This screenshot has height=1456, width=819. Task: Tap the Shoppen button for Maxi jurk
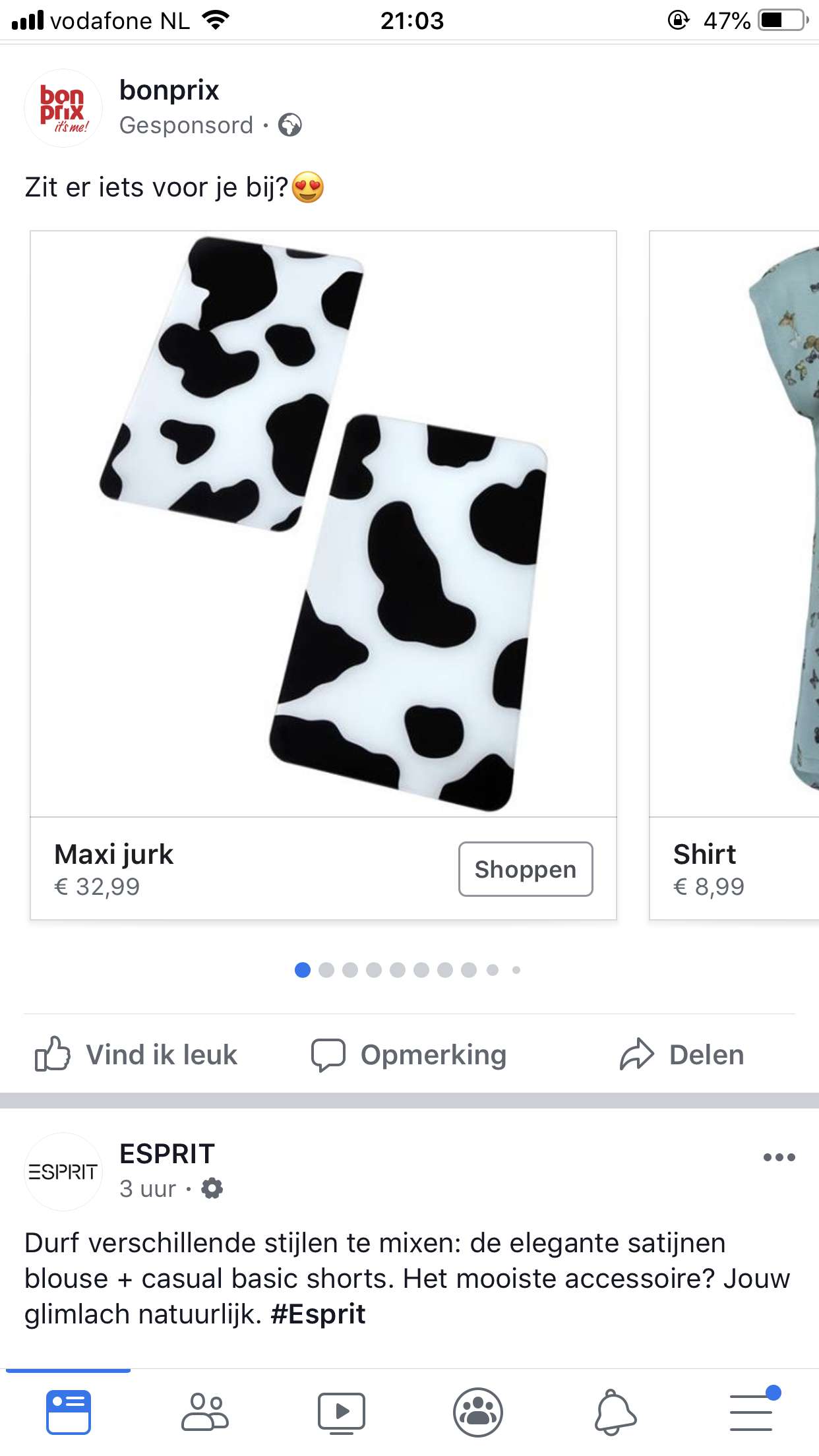point(526,868)
